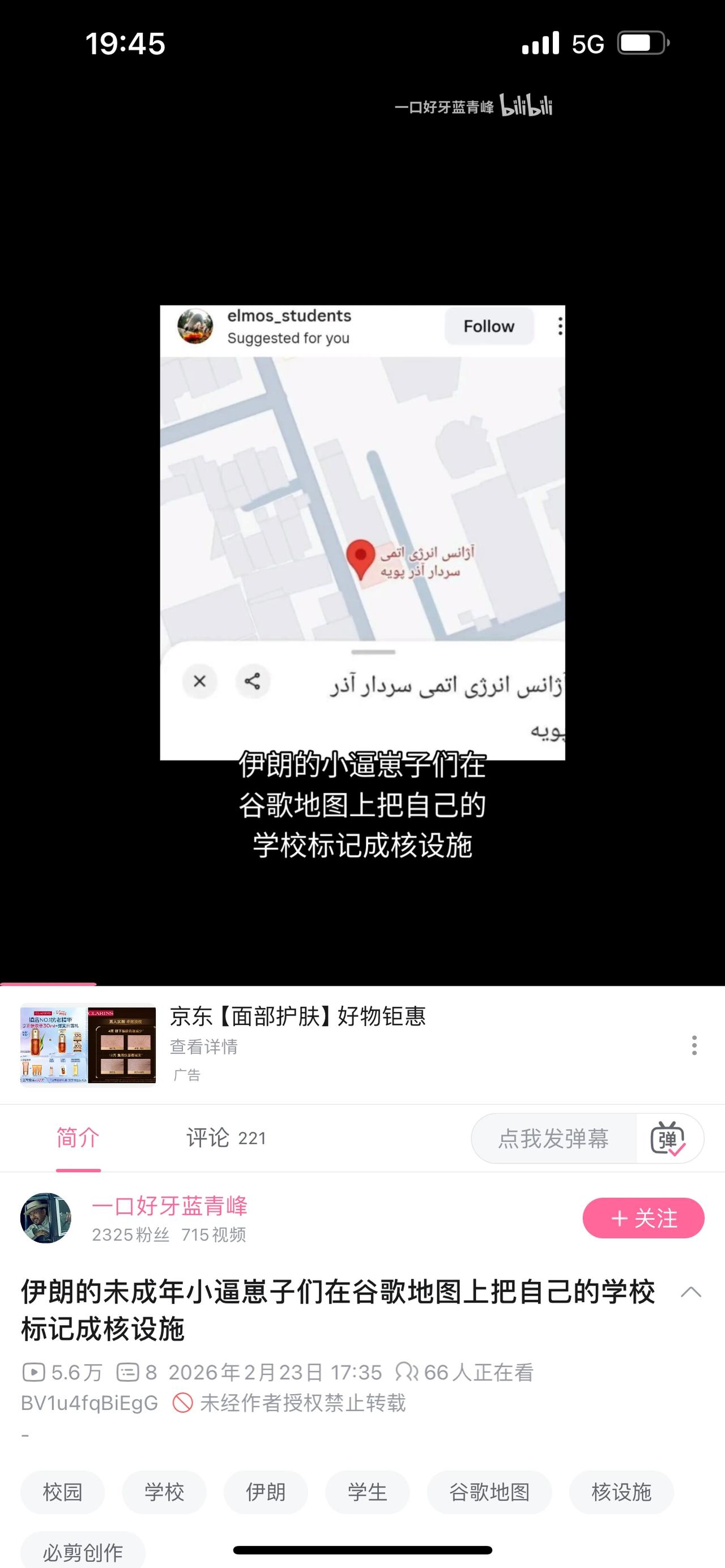Open the three-dot menu beside the JD ad
The width and height of the screenshot is (725, 1568).
(694, 1046)
